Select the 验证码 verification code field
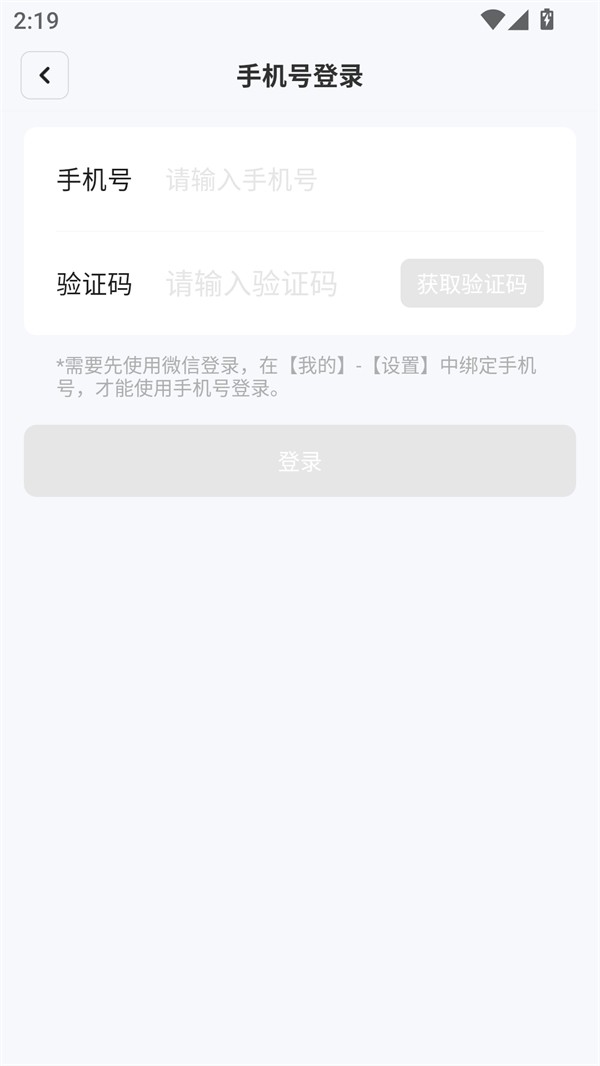Image resolution: width=600 pixels, height=1066 pixels. click(x=270, y=284)
